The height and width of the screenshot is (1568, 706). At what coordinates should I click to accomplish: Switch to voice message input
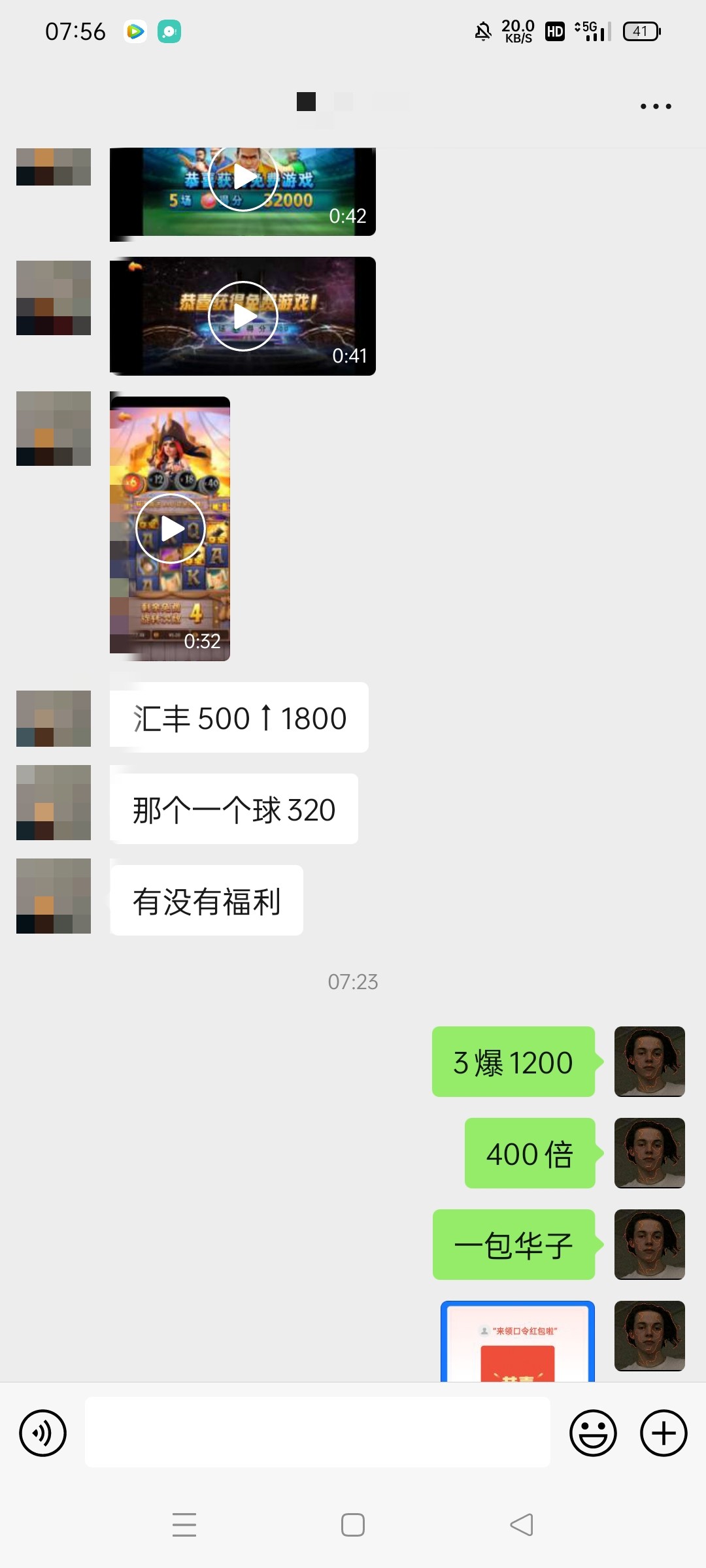click(43, 1433)
